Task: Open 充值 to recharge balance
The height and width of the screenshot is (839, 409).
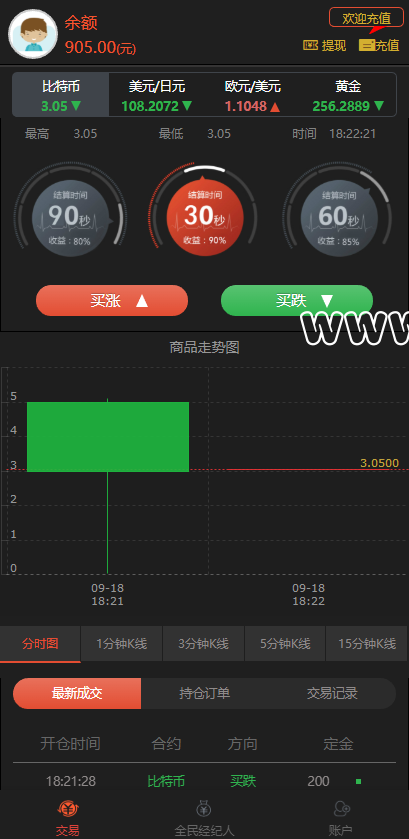Action: (x=379, y=45)
